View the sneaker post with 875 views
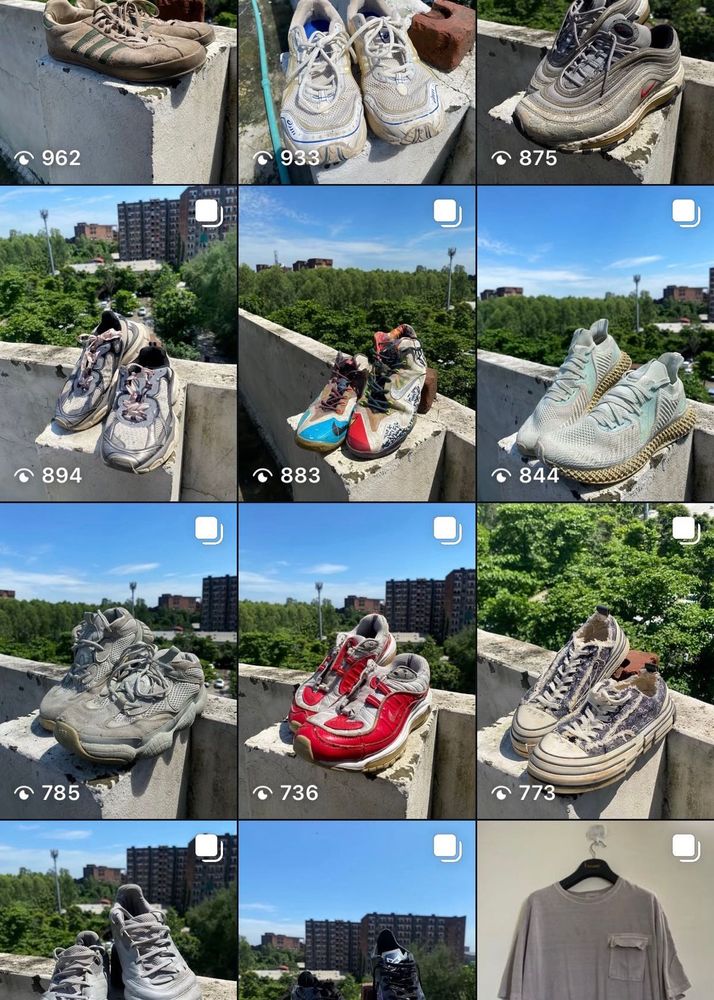The width and height of the screenshot is (714, 1000). coord(596,90)
